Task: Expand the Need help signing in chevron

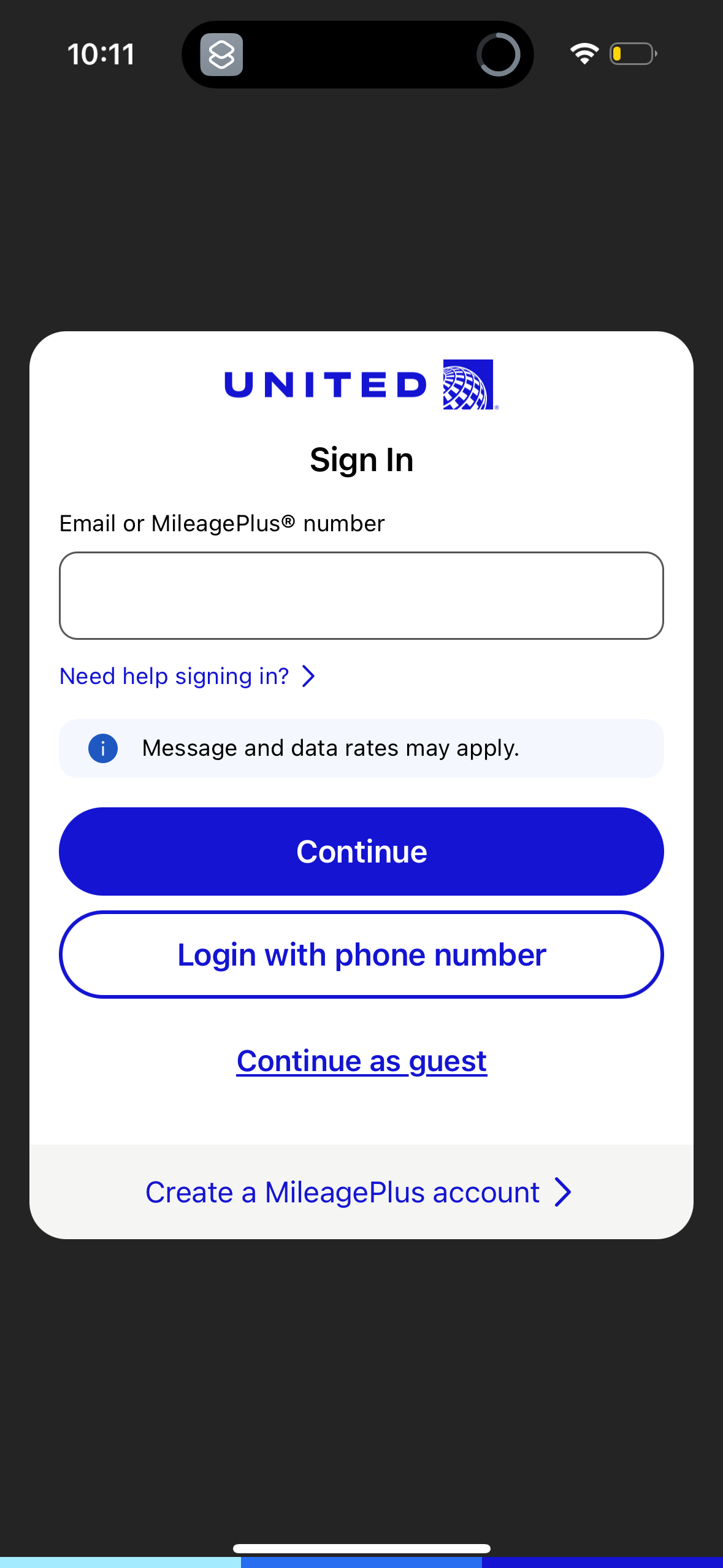Action: (308, 676)
